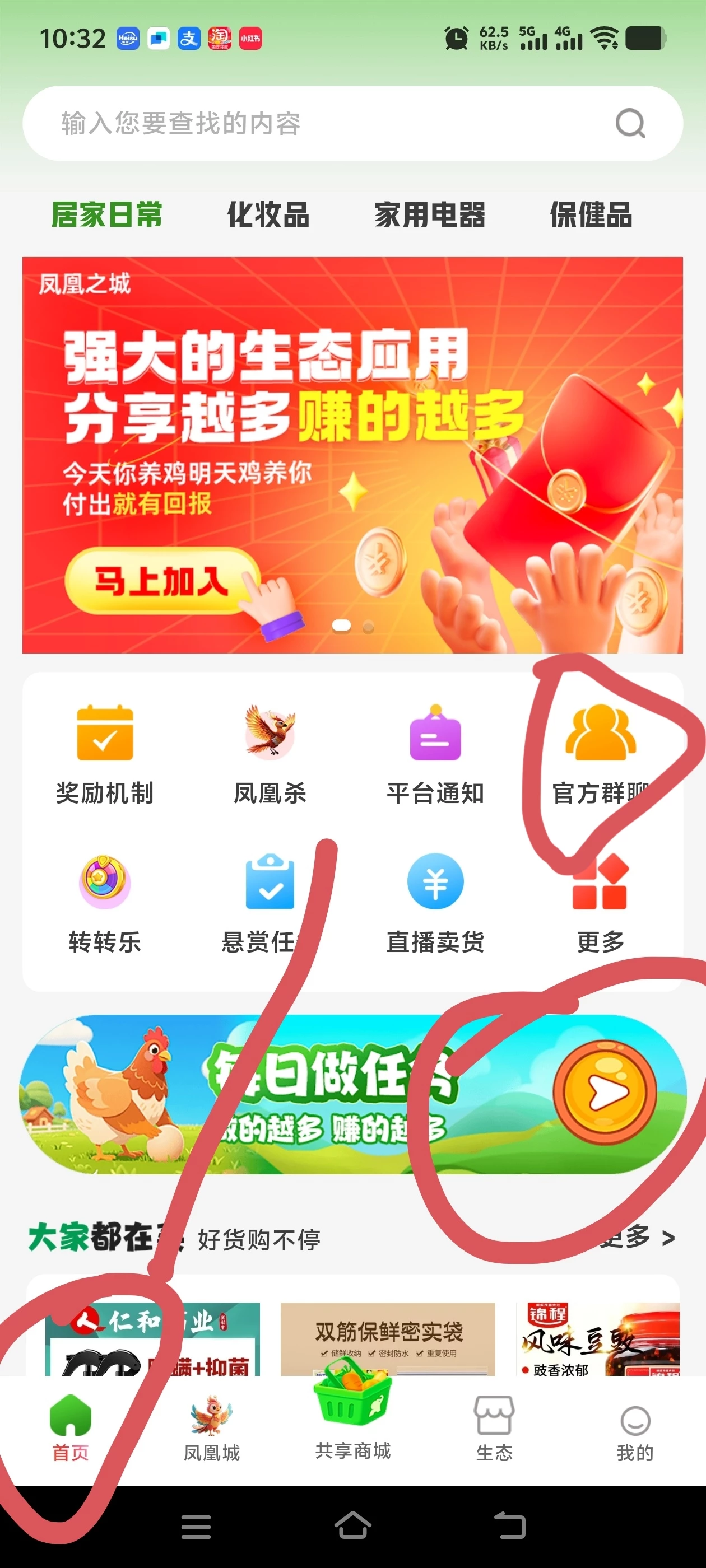Tap the 马上加入 banner button

pos(161,580)
